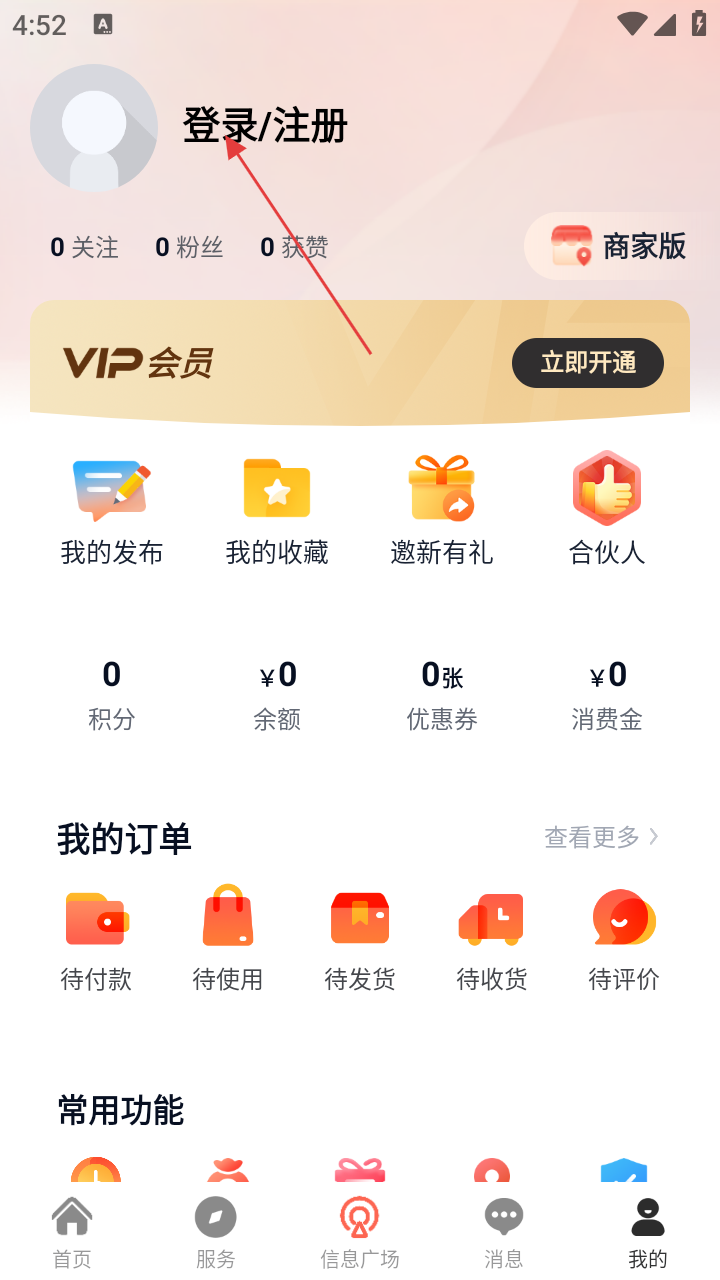The image size is (720, 1280).
Task: Open 我的收藏 favorites
Action: coord(277,509)
